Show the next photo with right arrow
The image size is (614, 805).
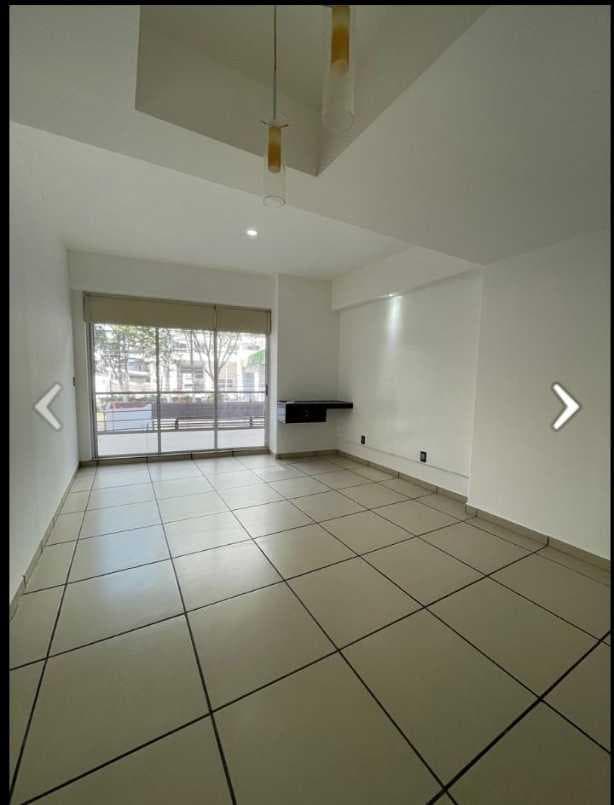click(565, 407)
